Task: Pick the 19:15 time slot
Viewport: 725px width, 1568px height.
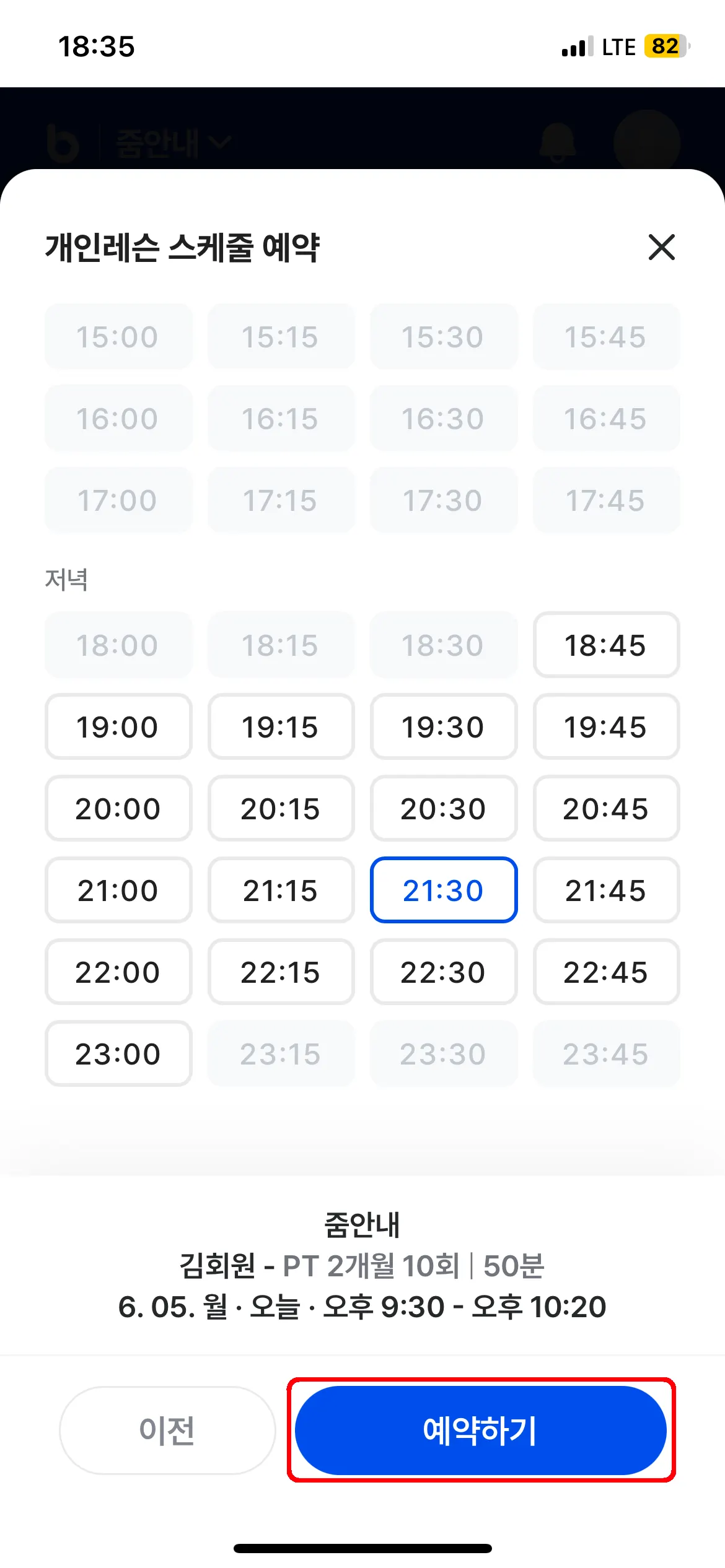Action: click(281, 726)
